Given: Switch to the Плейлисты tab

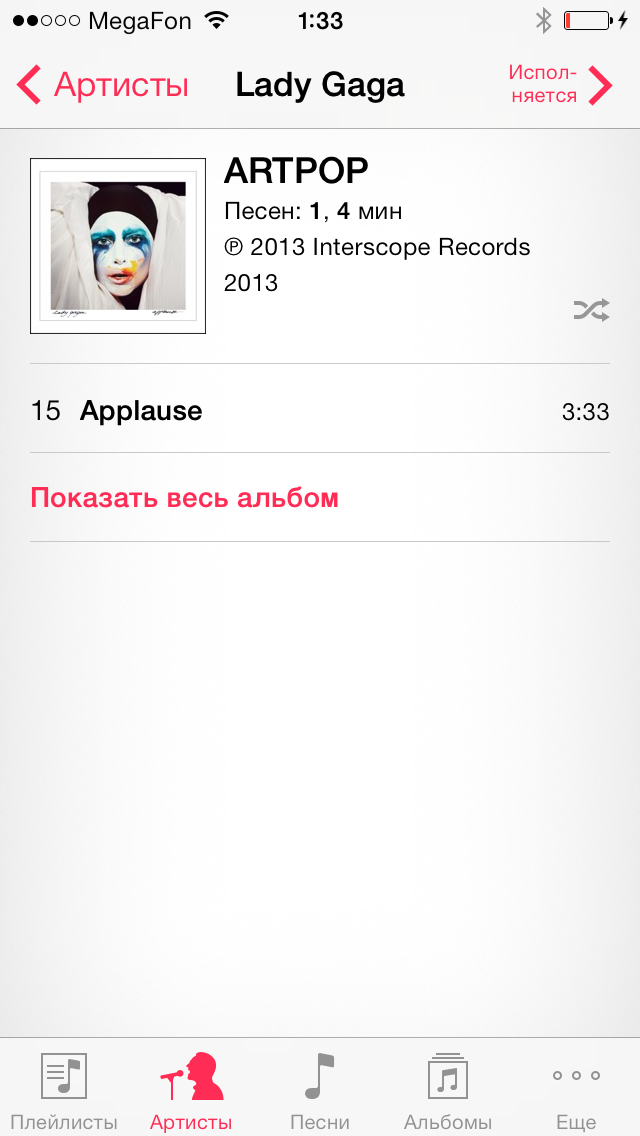Looking at the screenshot, I should [64, 1090].
